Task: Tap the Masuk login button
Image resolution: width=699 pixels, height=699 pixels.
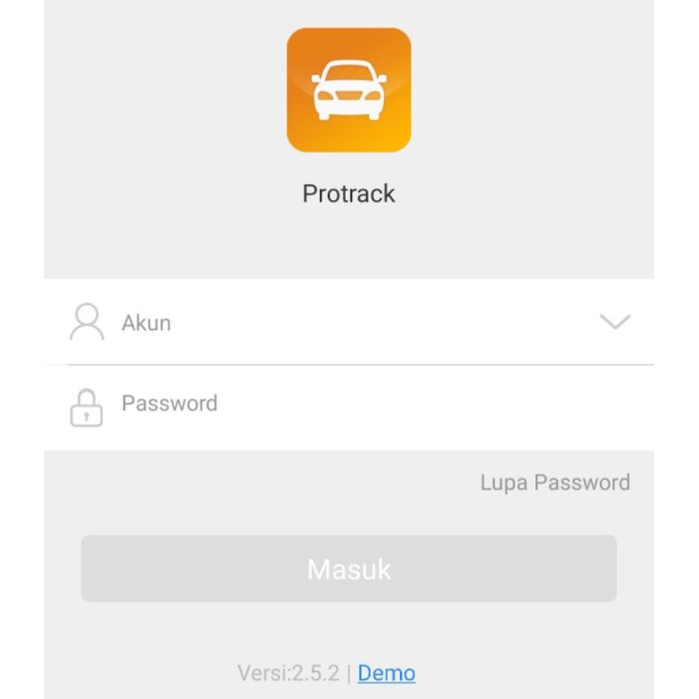Action: [x=348, y=569]
